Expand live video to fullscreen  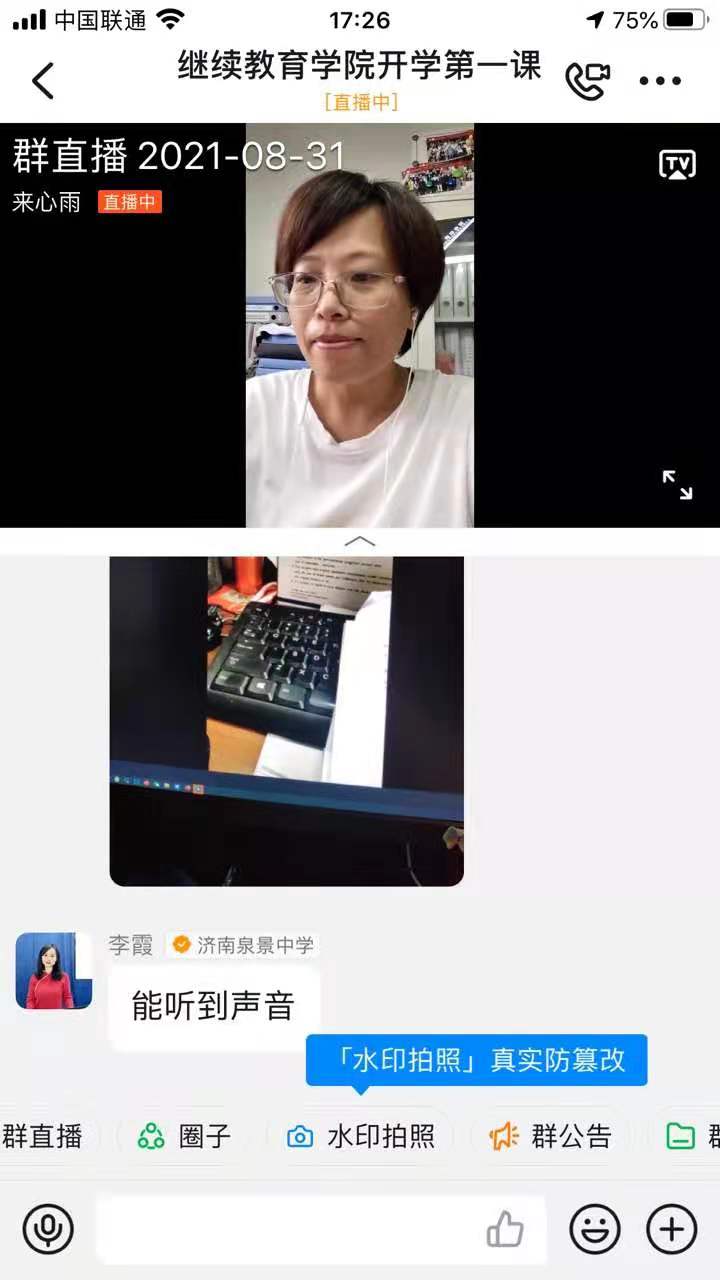point(677,485)
